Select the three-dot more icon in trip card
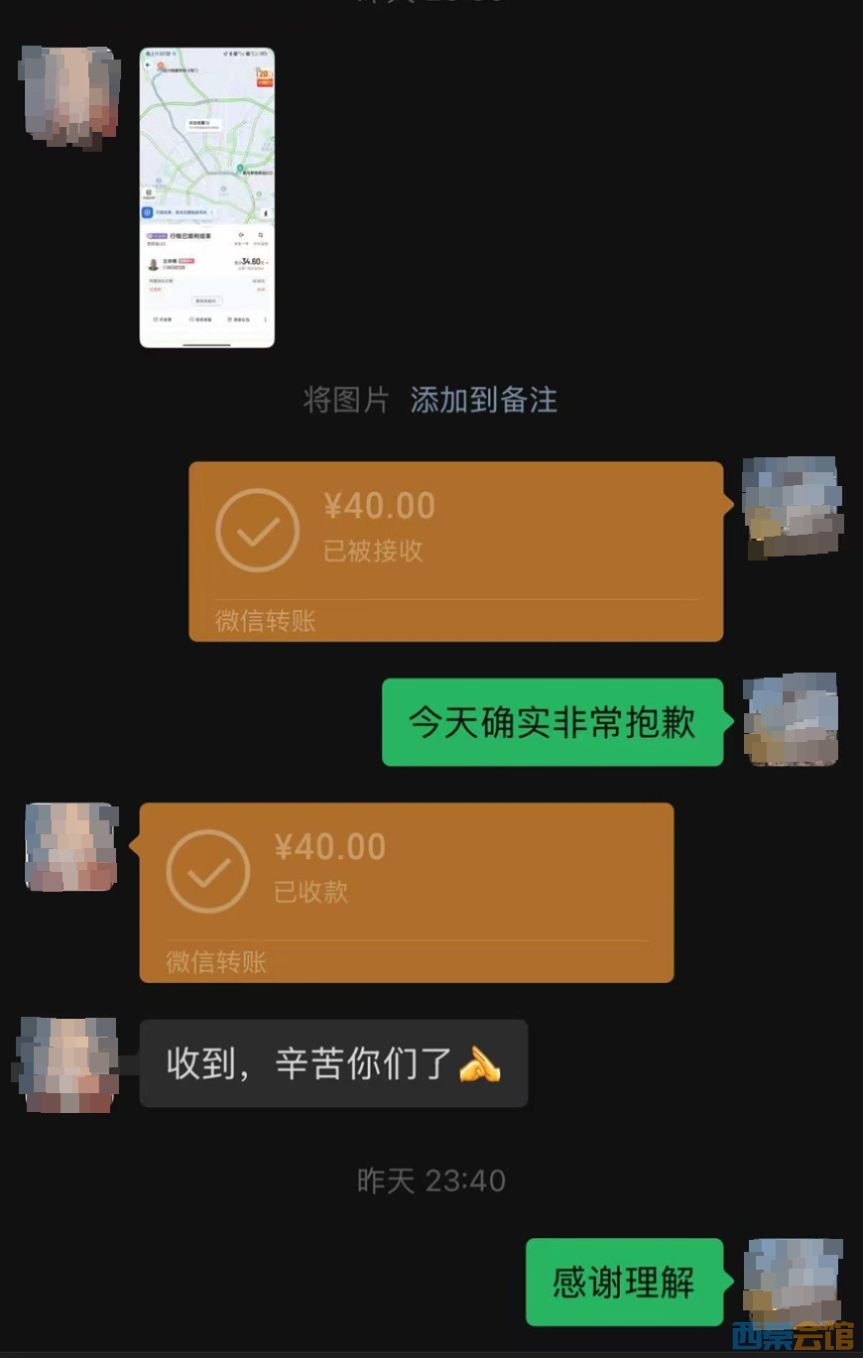This screenshot has height=1358, width=863. click(266, 320)
